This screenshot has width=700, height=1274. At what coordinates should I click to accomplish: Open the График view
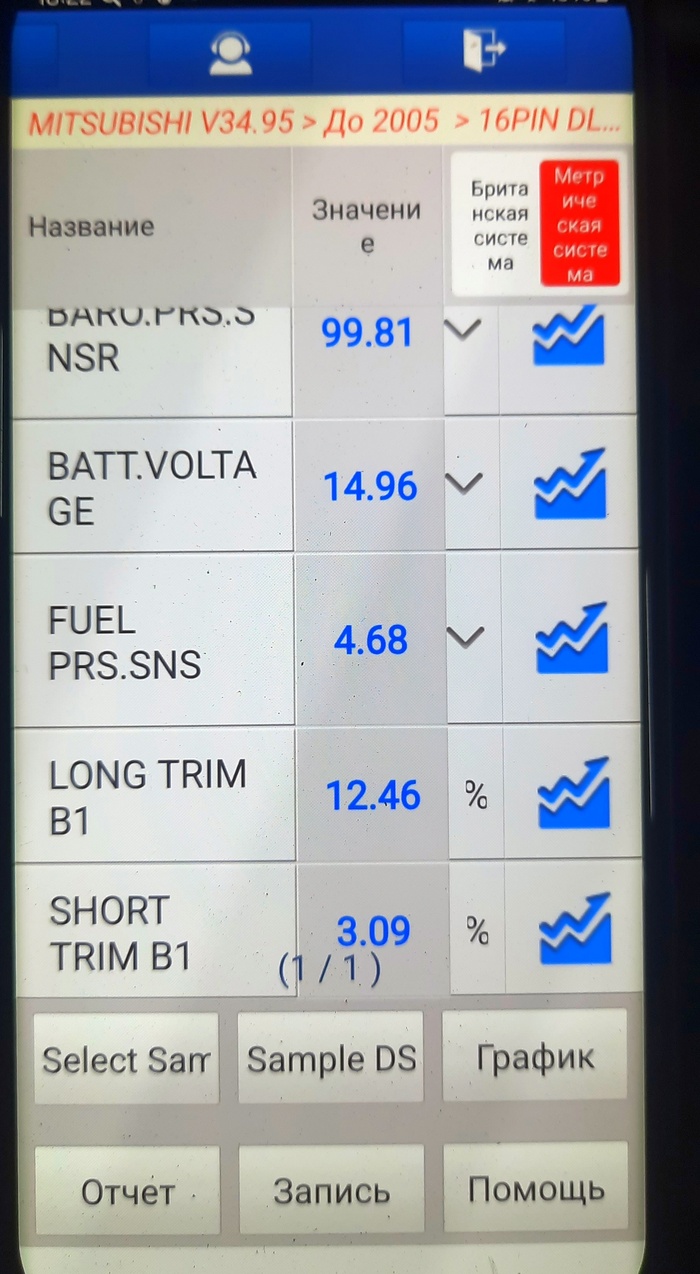point(535,1056)
